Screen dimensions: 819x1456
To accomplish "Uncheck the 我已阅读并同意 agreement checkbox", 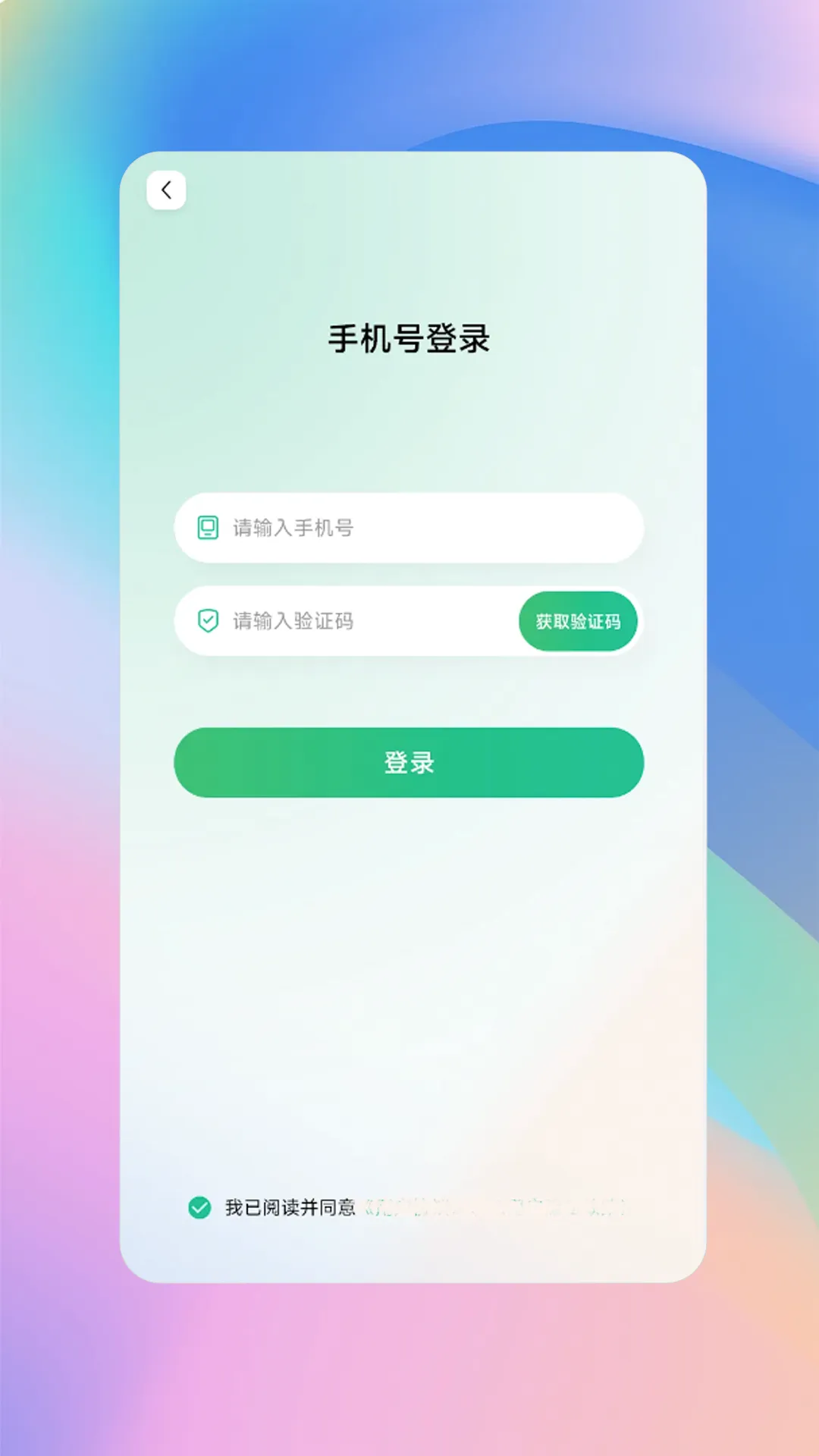I will tap(199, 1207).
